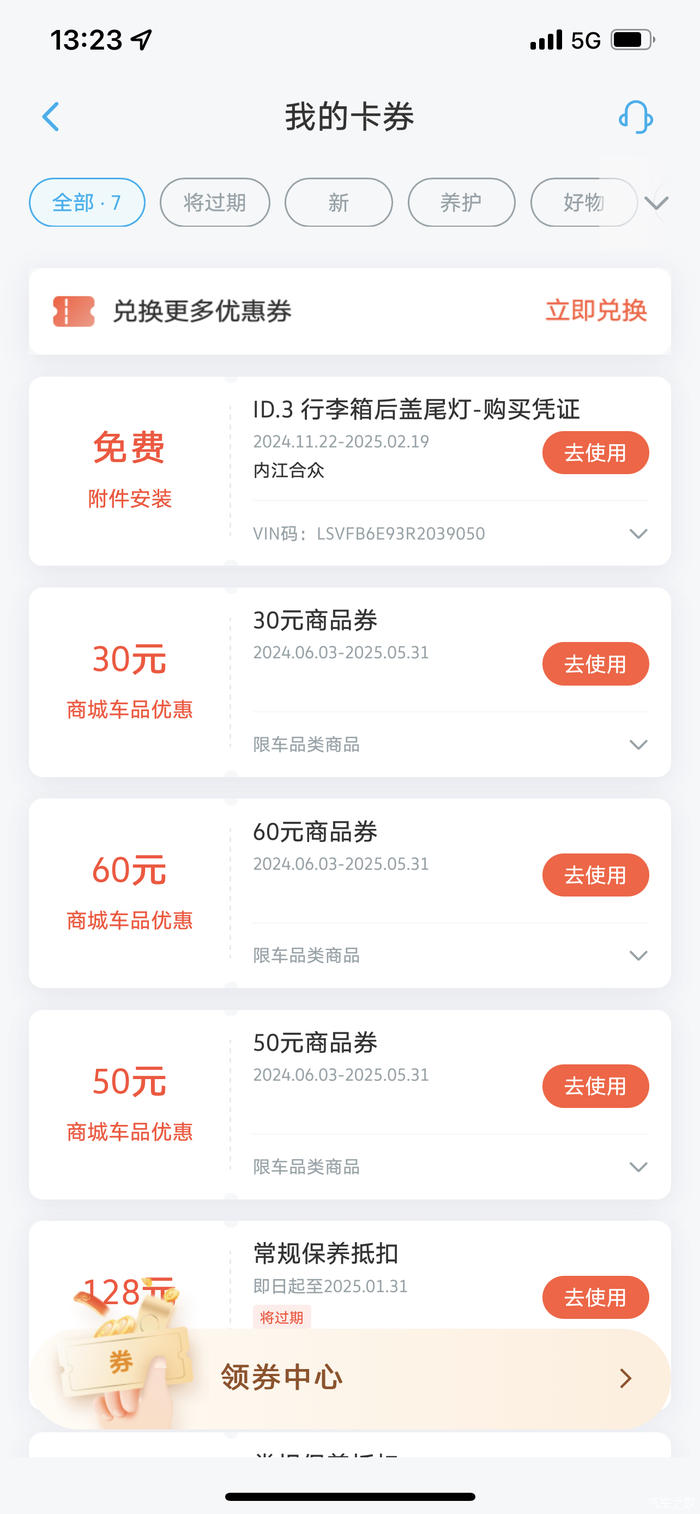The height and width of the screenshot is (1514, 700).
Task: Go back from 我的卡券 page
Action: [x=51, y=117]
